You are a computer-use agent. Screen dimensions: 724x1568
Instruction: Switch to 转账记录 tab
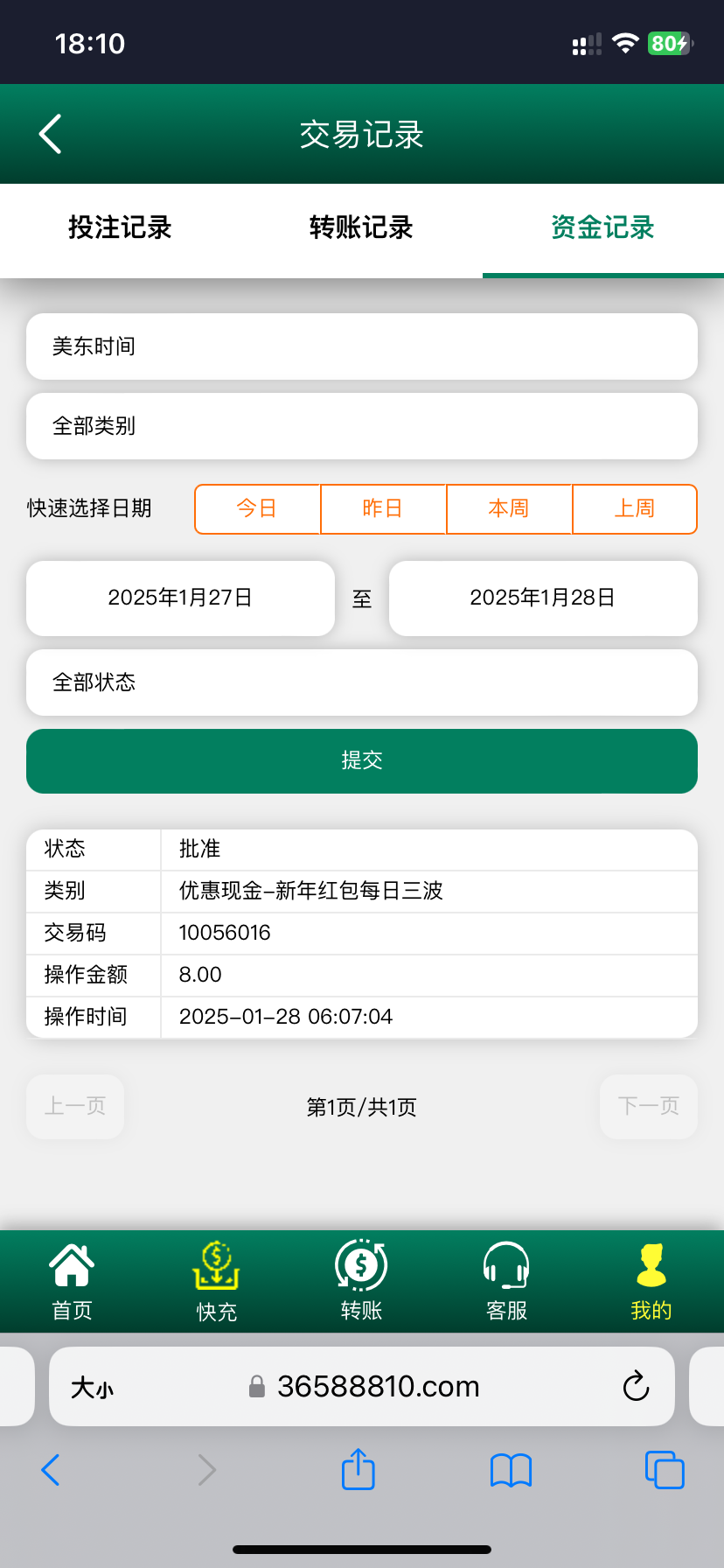click(361, 227)
